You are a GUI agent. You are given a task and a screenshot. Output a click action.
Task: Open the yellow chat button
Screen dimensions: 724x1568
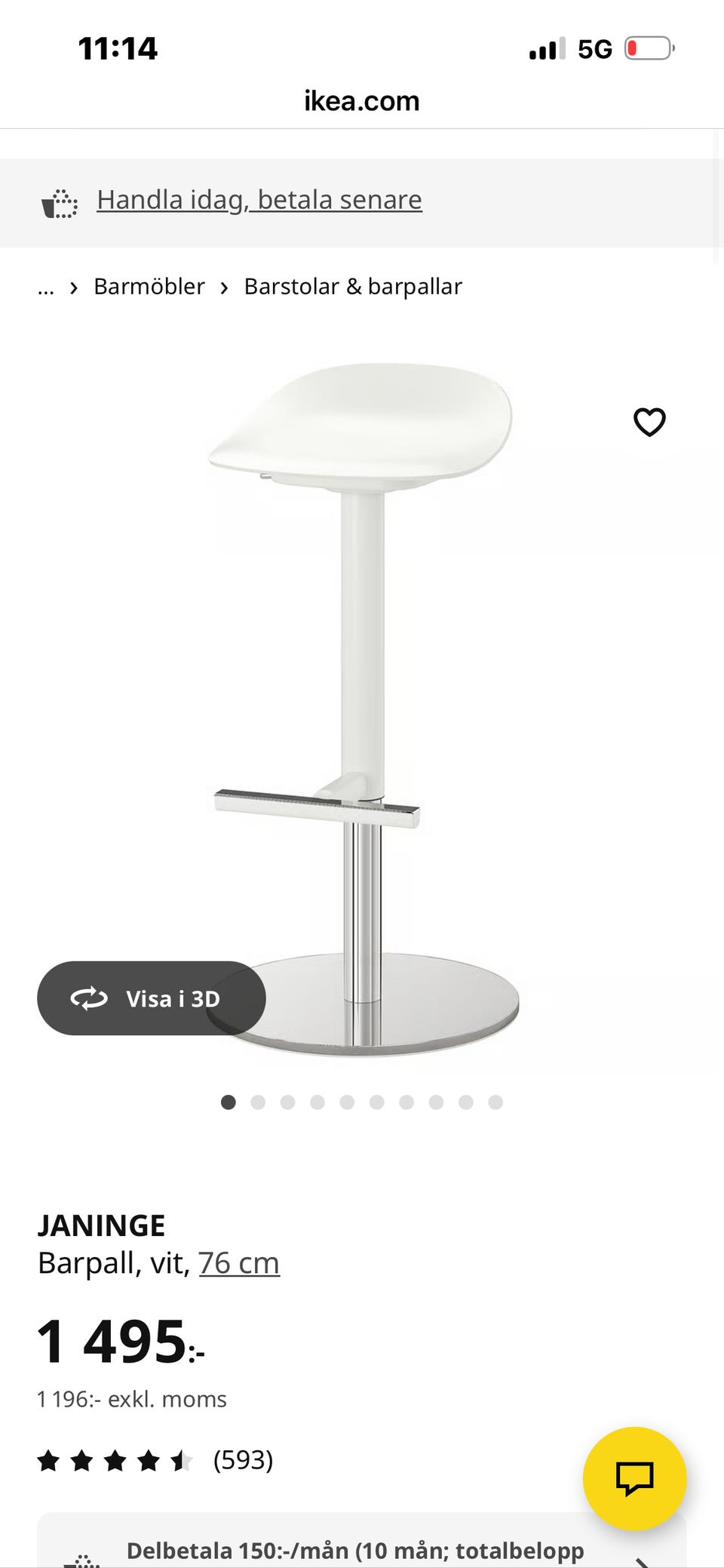point(634,1477)
